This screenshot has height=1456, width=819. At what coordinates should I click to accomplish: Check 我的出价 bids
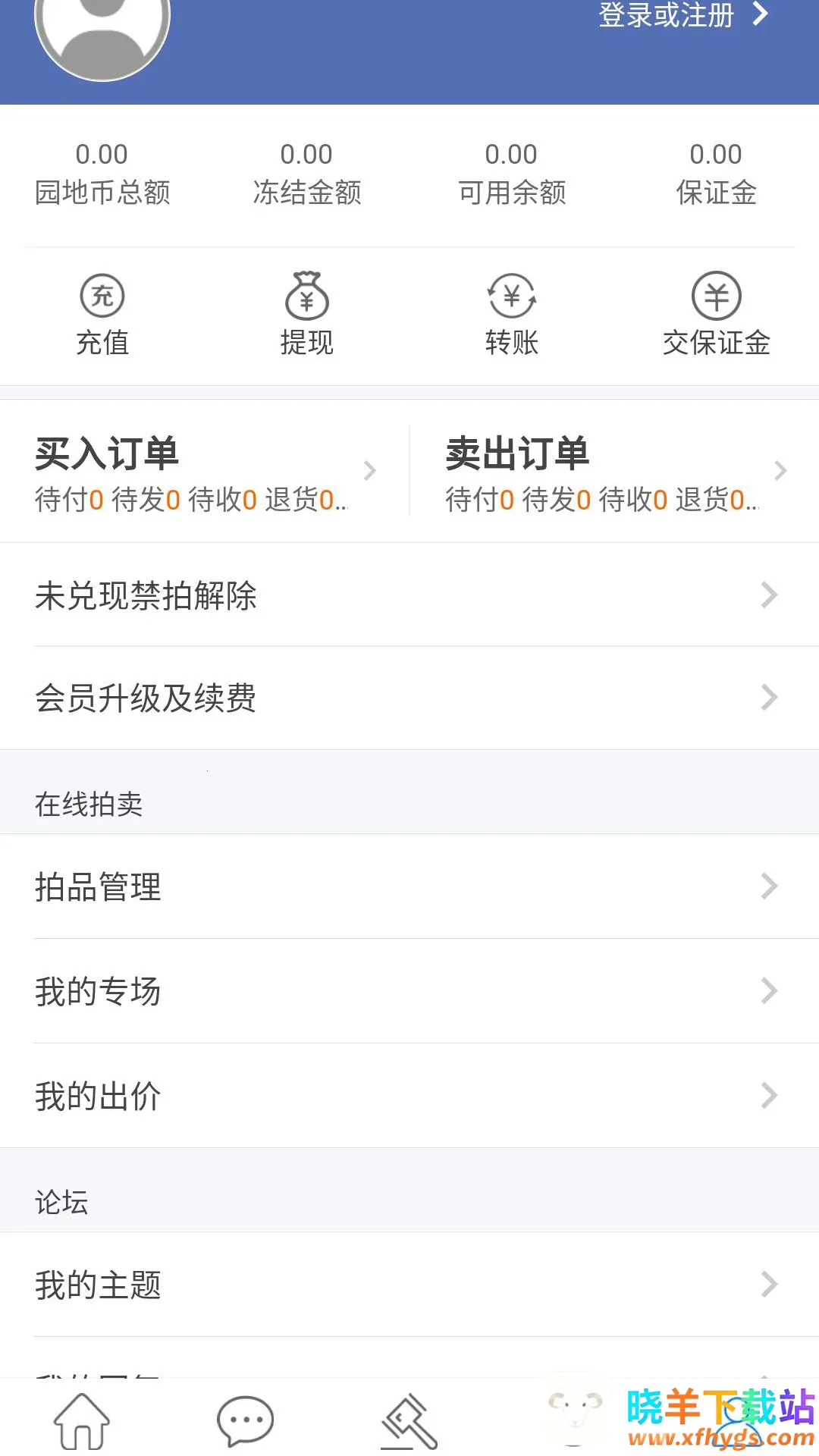click(x=409, y=1096)
